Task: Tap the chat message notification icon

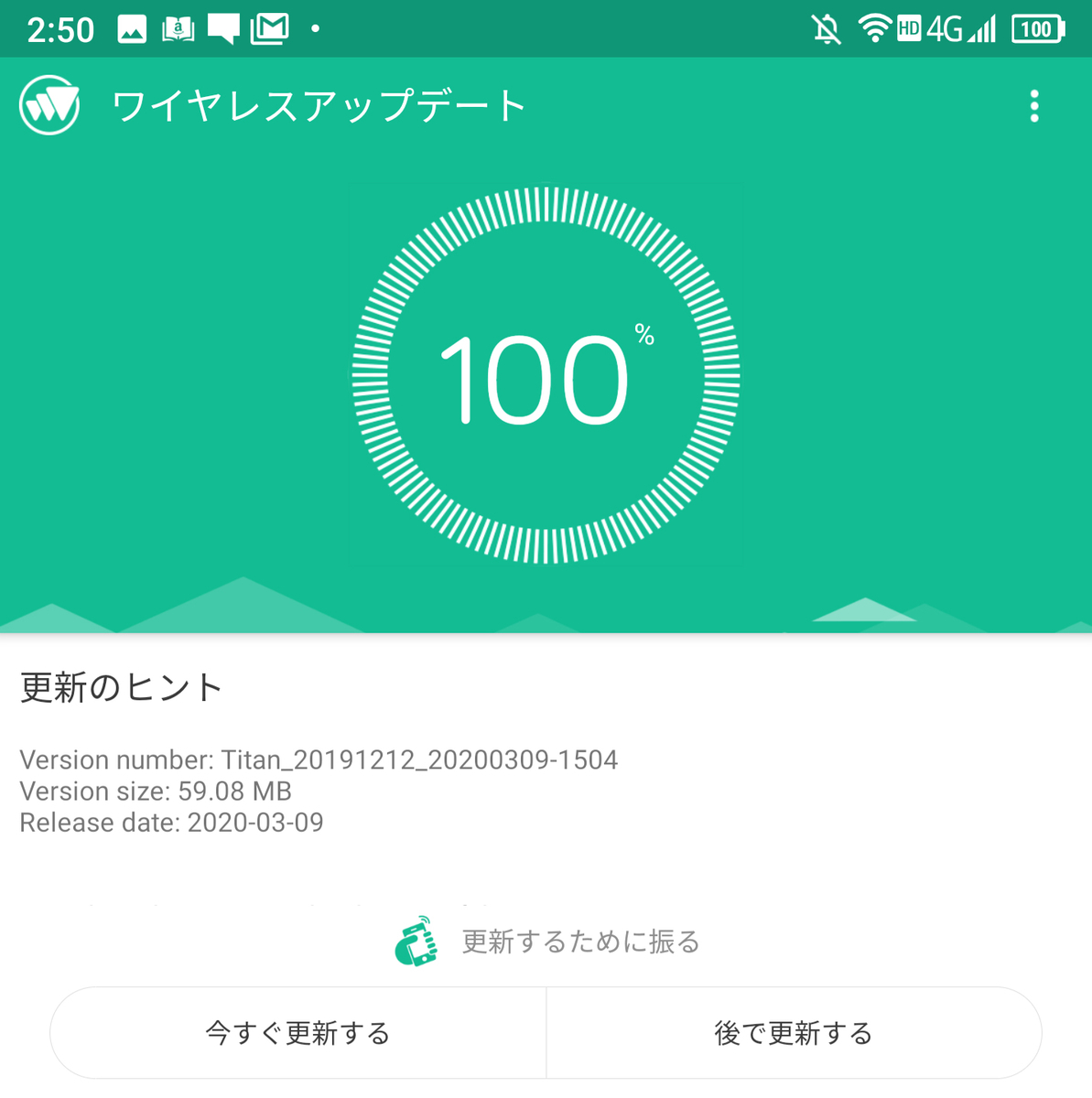Action: tap(222, 28)
